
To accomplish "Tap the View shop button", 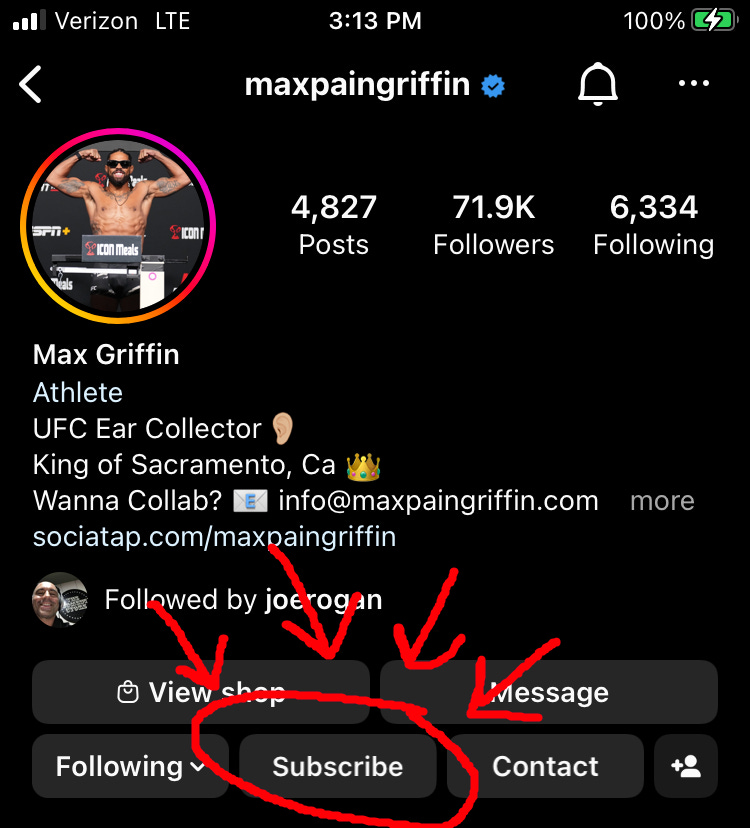I will point(201,692).
